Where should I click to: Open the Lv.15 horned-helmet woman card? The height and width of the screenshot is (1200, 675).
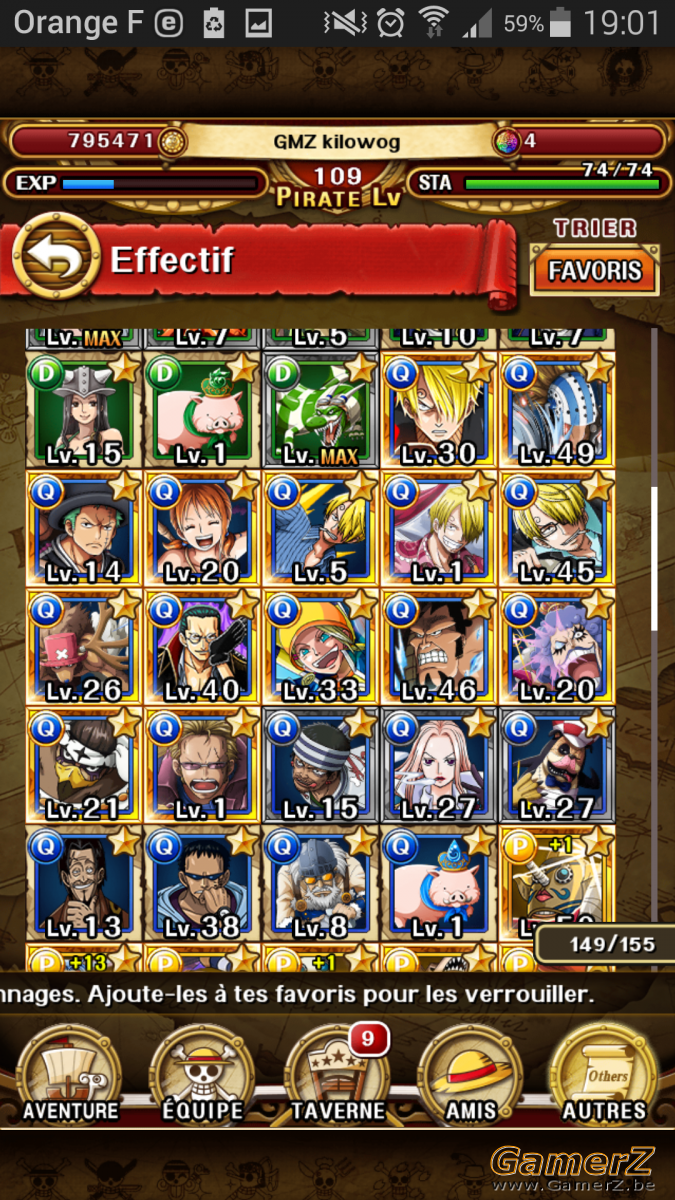pyautogui.click(x=84, y=411)
